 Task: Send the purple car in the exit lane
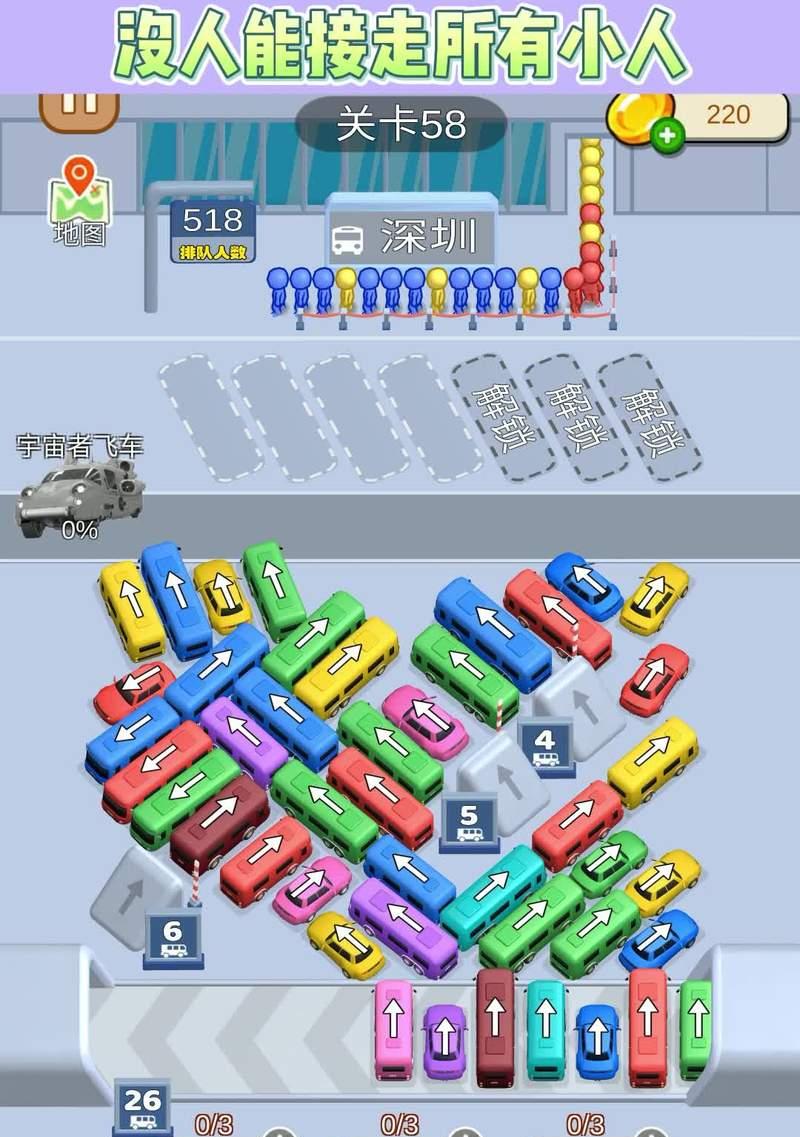(x=444, y=1040)
